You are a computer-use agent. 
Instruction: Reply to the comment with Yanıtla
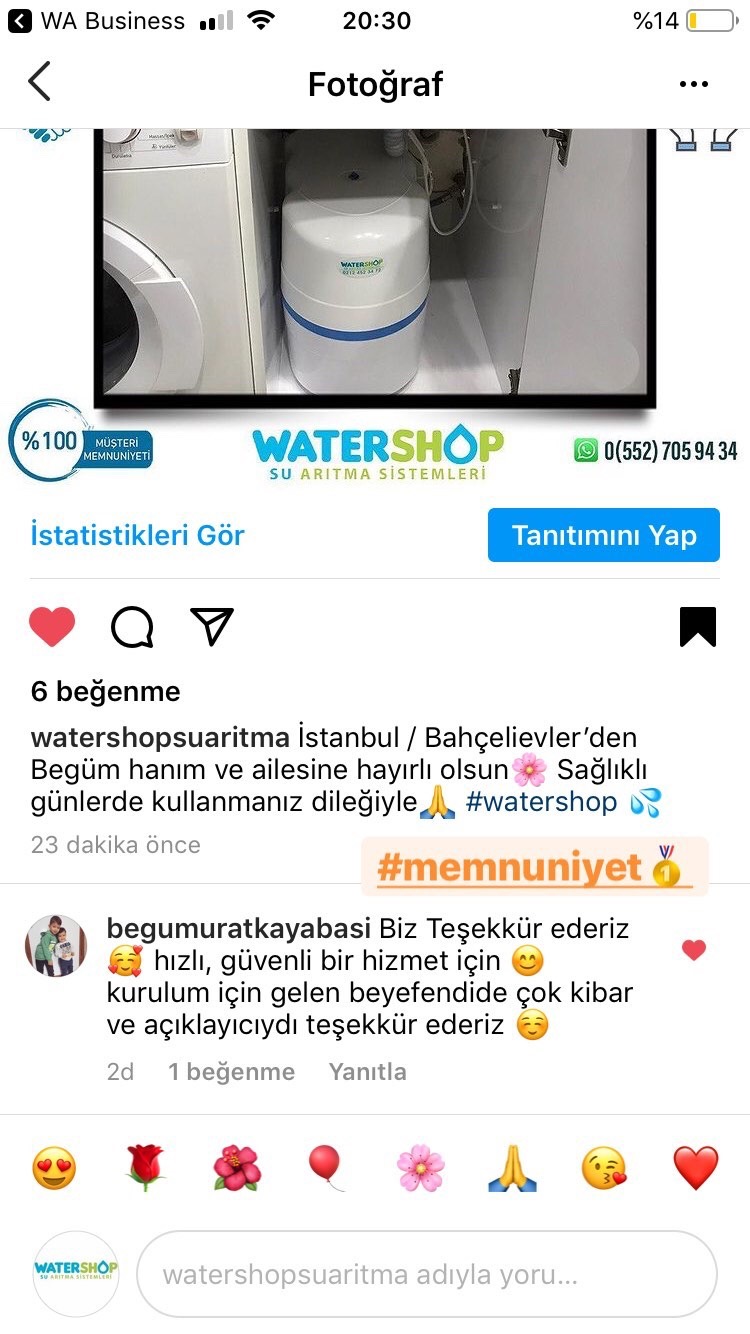coord(367,1072)
